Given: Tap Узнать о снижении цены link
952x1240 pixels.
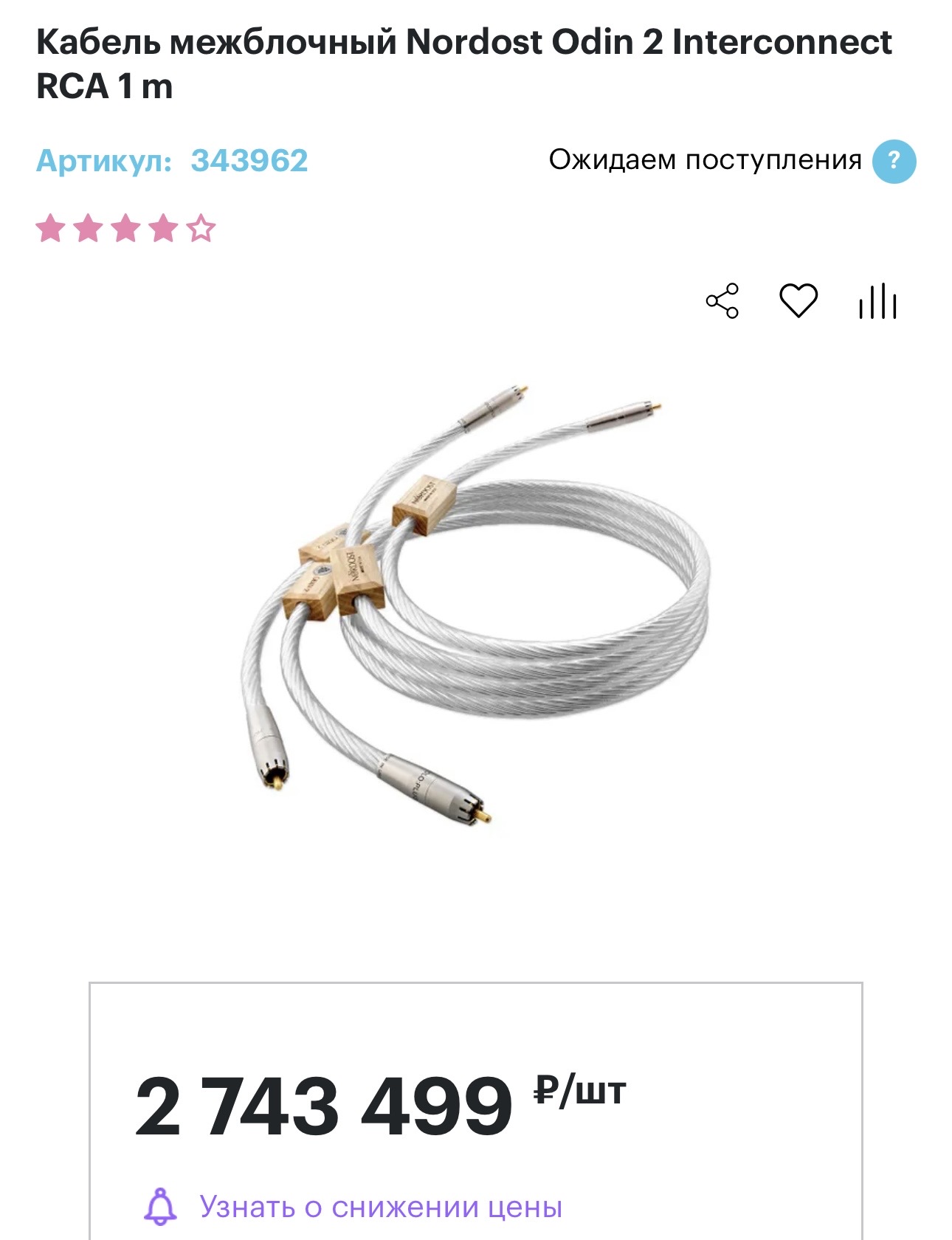Looking at the screenshot, I should [x=380, y=1207].
